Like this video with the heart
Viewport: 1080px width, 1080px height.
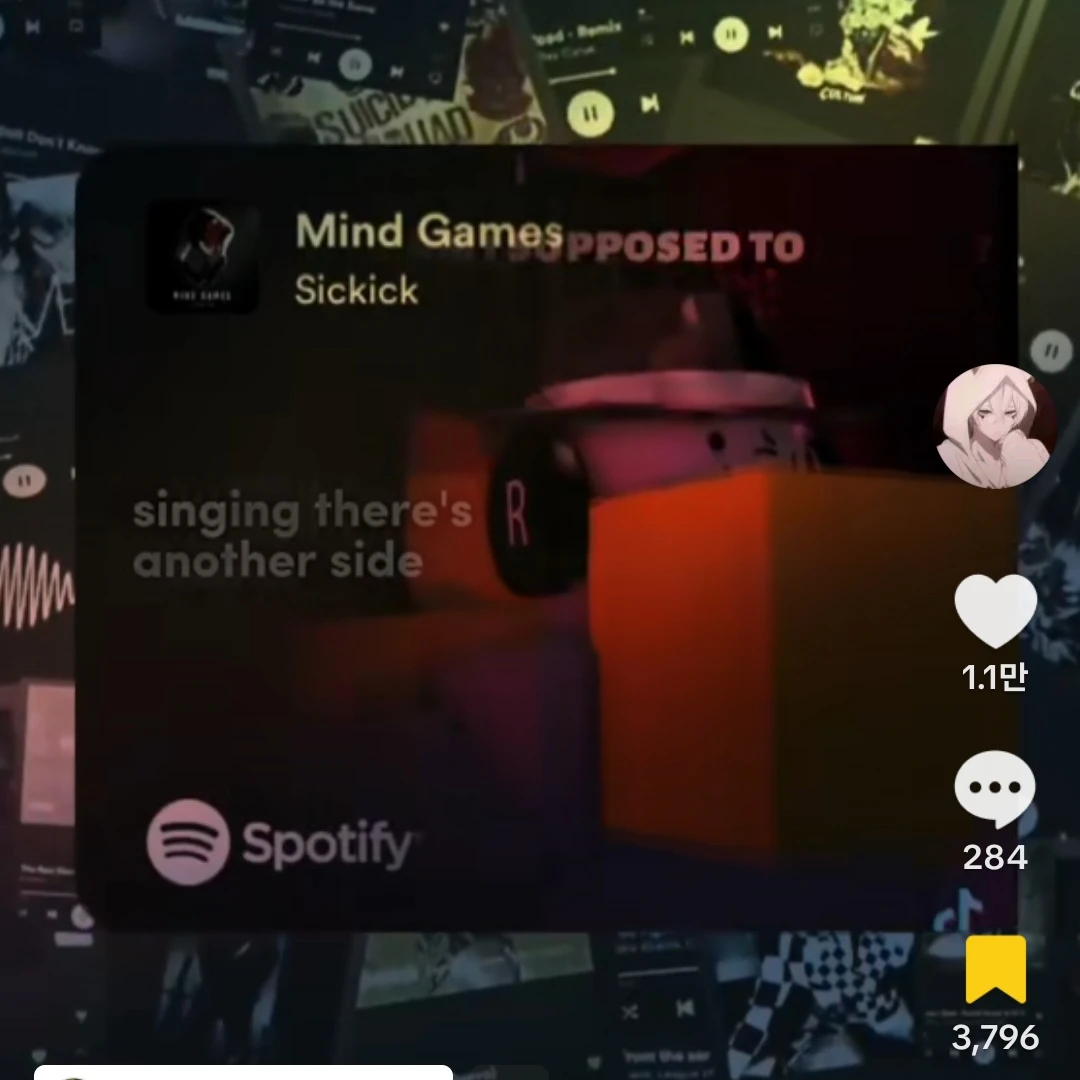pyautogui.click(x=995, y=612)
